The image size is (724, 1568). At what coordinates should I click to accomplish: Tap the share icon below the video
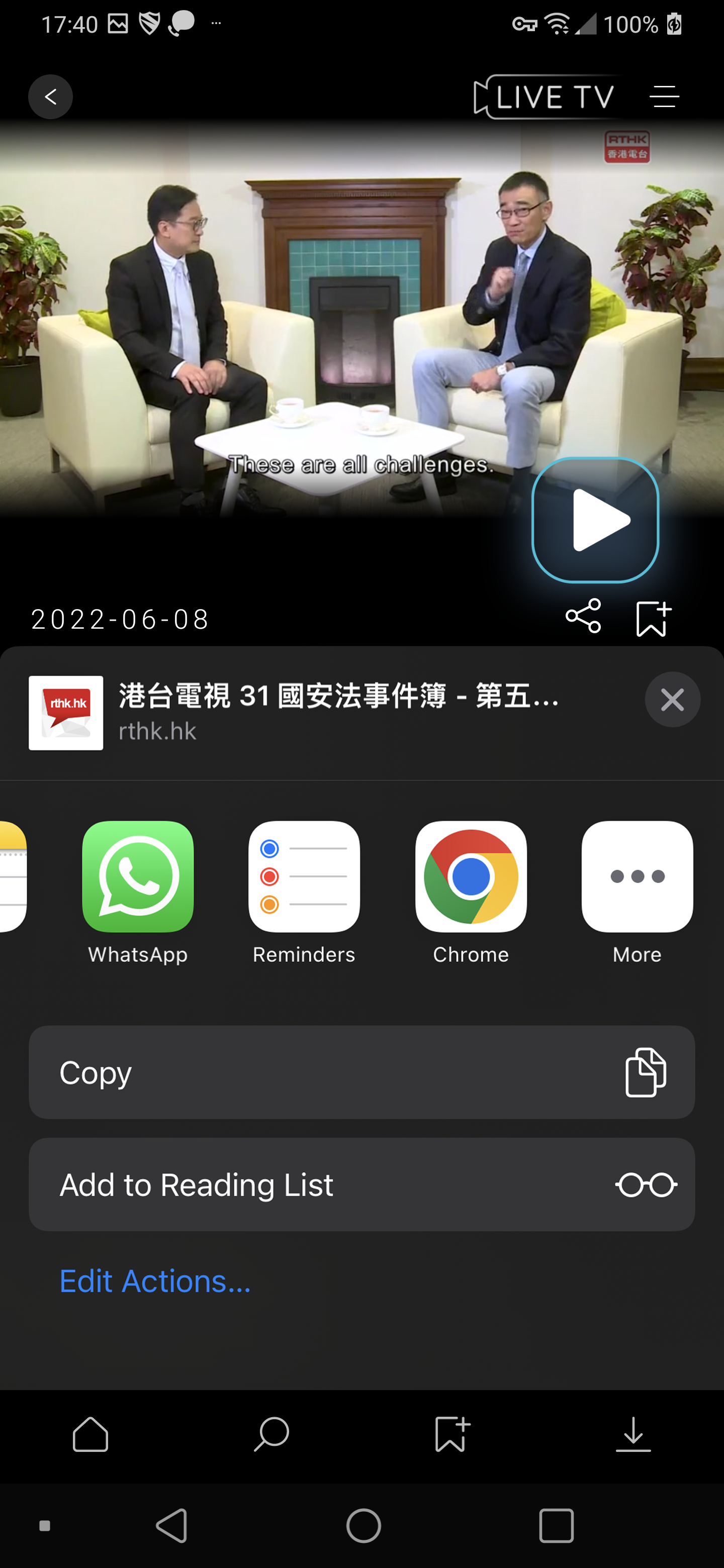[x=583, y=616]
